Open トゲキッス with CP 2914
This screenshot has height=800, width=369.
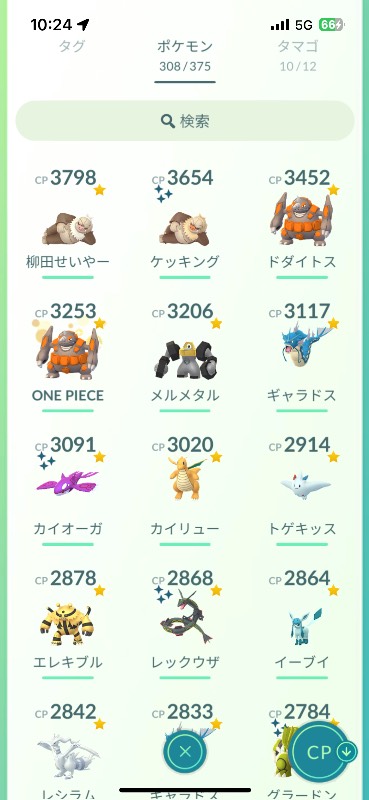click(x=302, y=490)
